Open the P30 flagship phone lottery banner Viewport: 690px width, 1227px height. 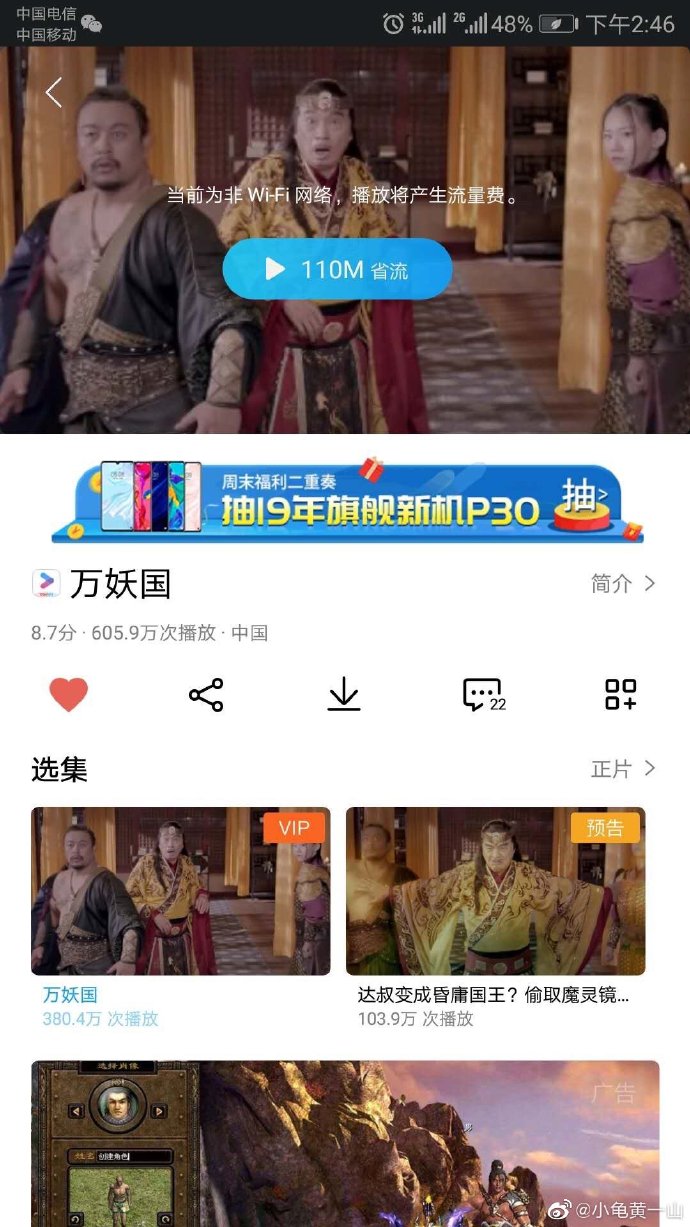(x=345, y=501)
